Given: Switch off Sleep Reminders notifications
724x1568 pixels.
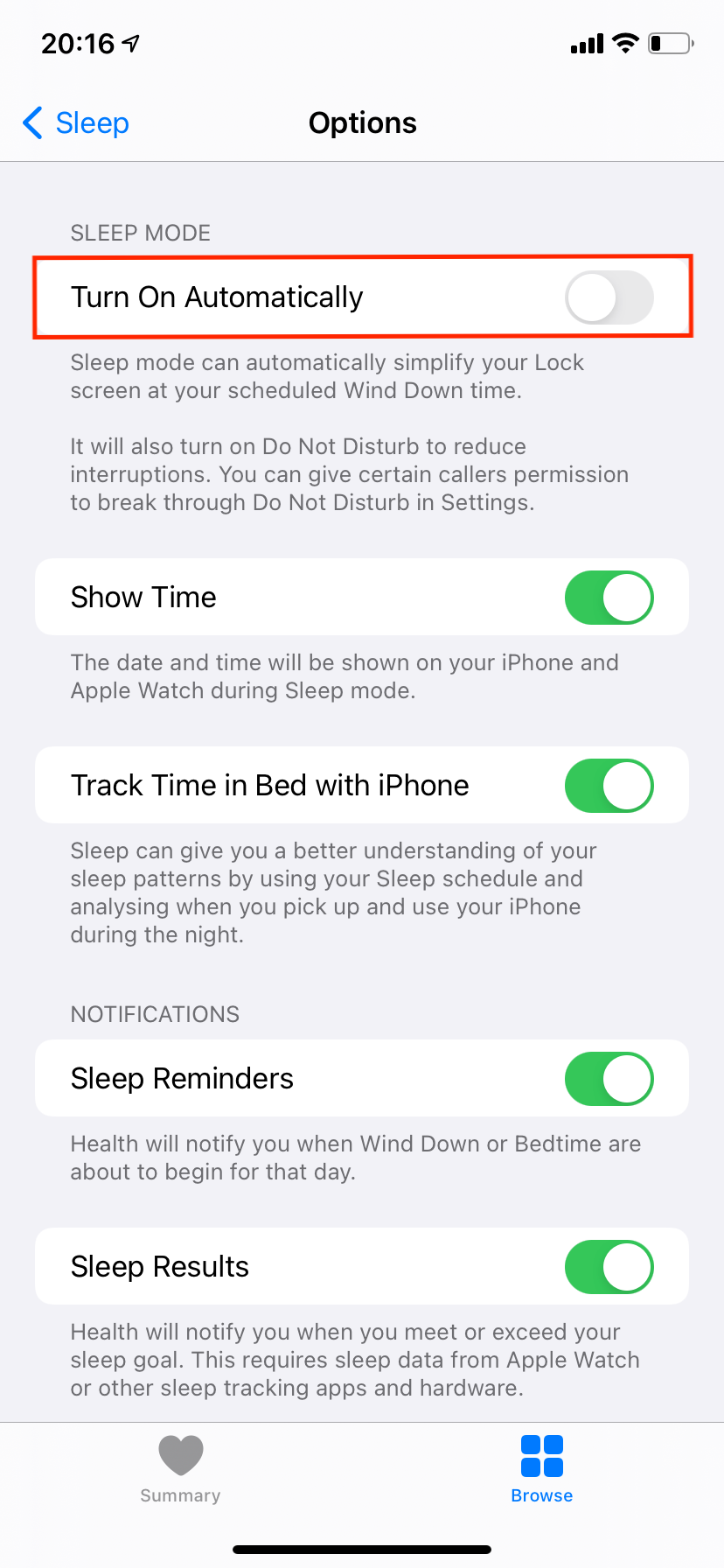Looking at the screenshot, I should coord(609,1079).
